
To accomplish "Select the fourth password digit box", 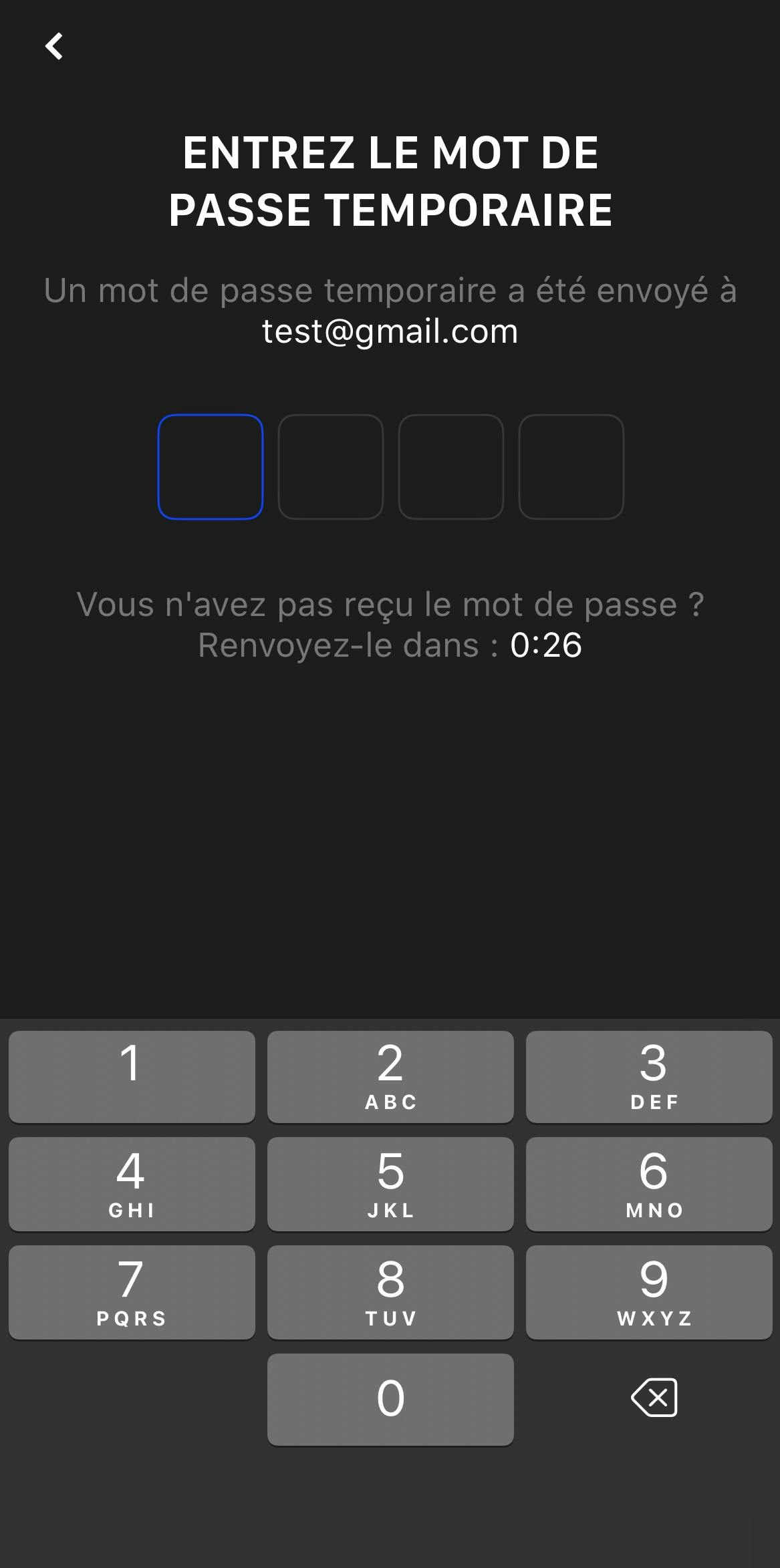I will (x=571, y=467).
